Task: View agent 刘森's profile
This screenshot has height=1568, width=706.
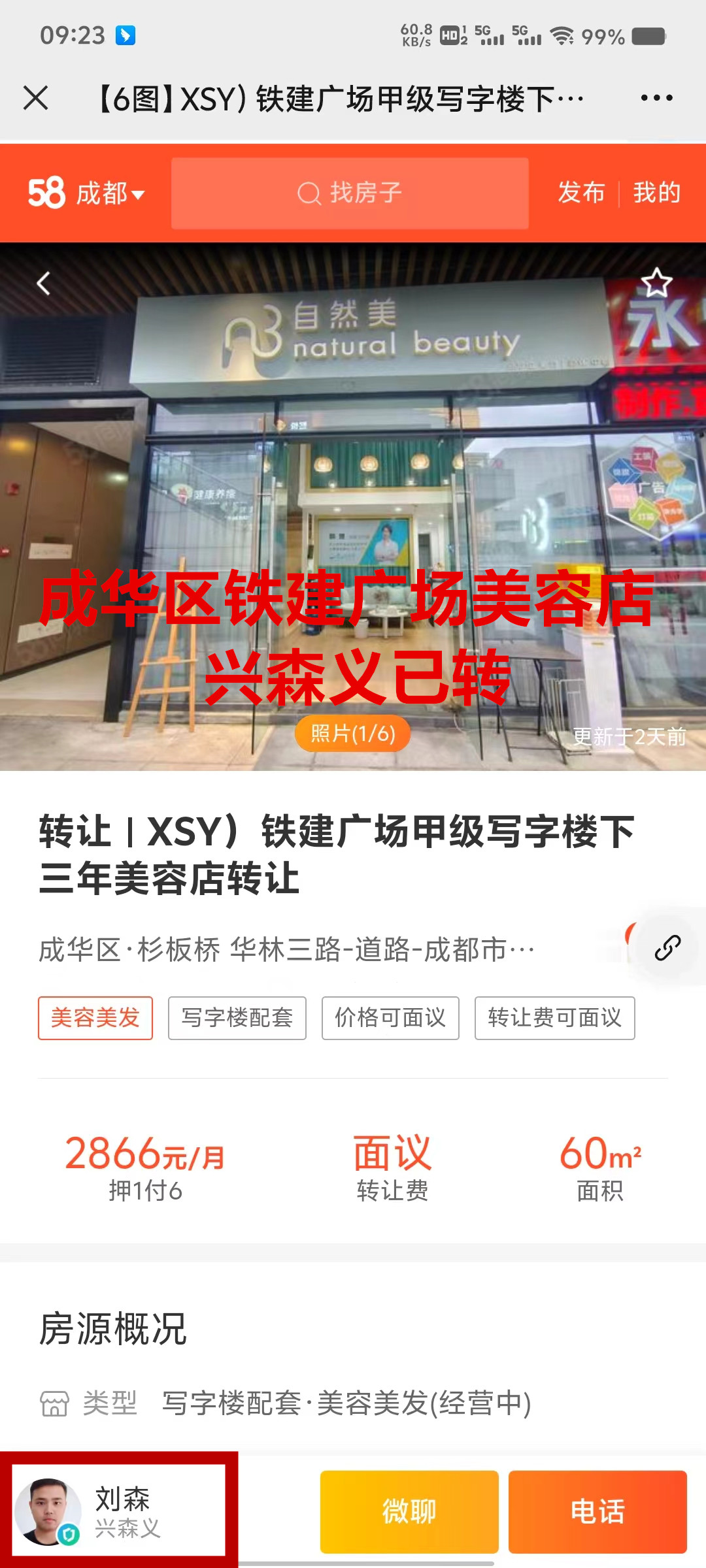Action: pos(119,1511)
